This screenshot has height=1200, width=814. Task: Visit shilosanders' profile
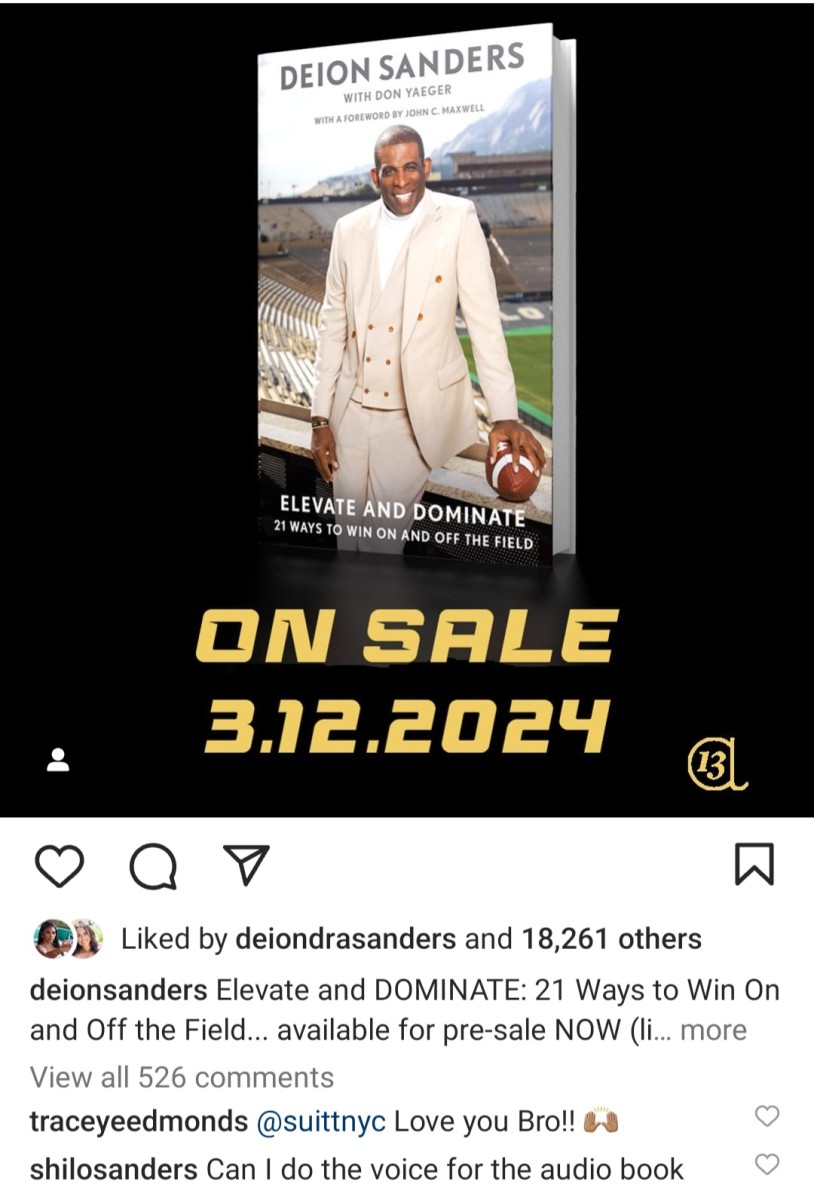(114, 1169)
